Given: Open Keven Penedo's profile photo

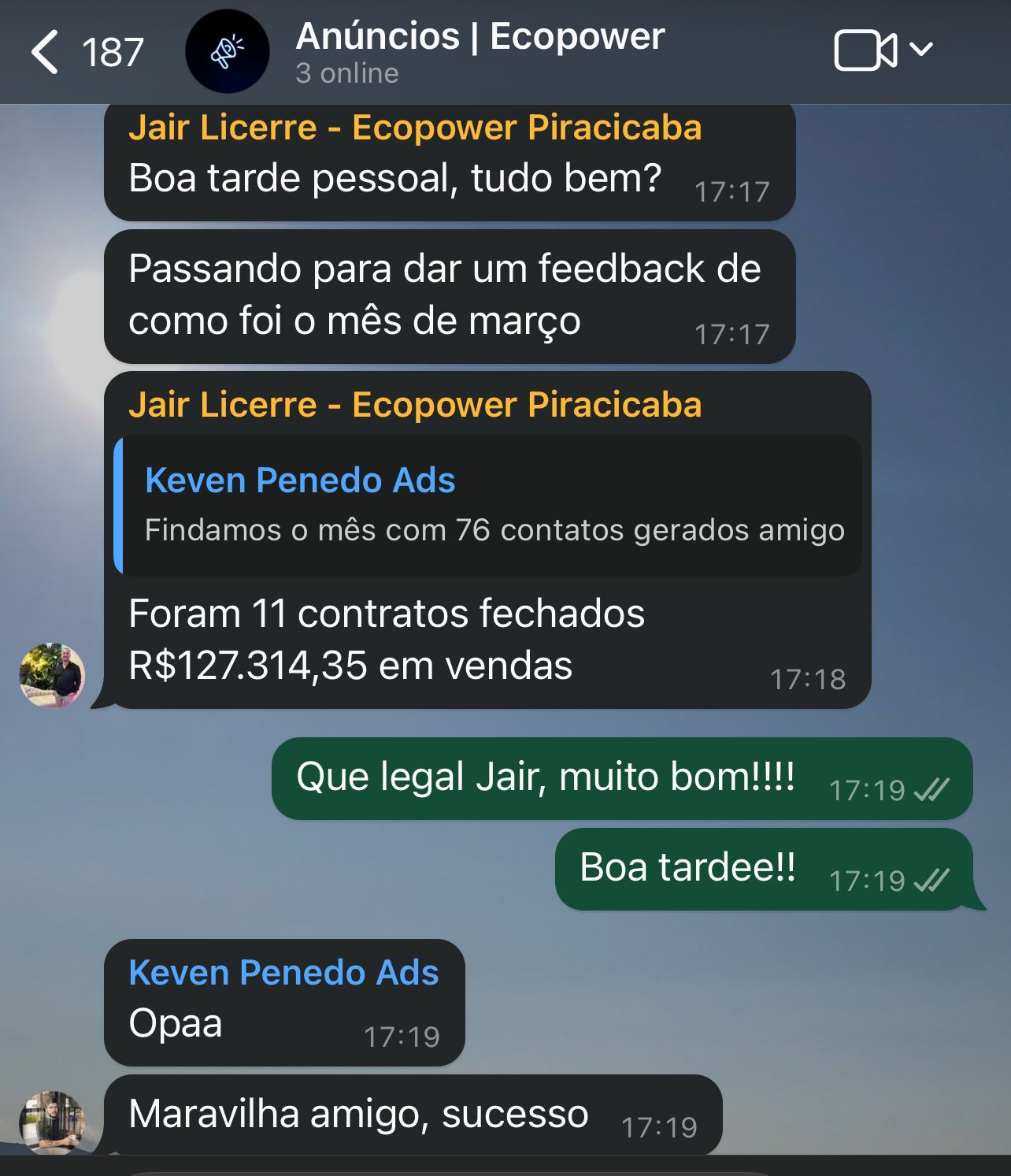Looking at the screenshot, I should 52,1122.
